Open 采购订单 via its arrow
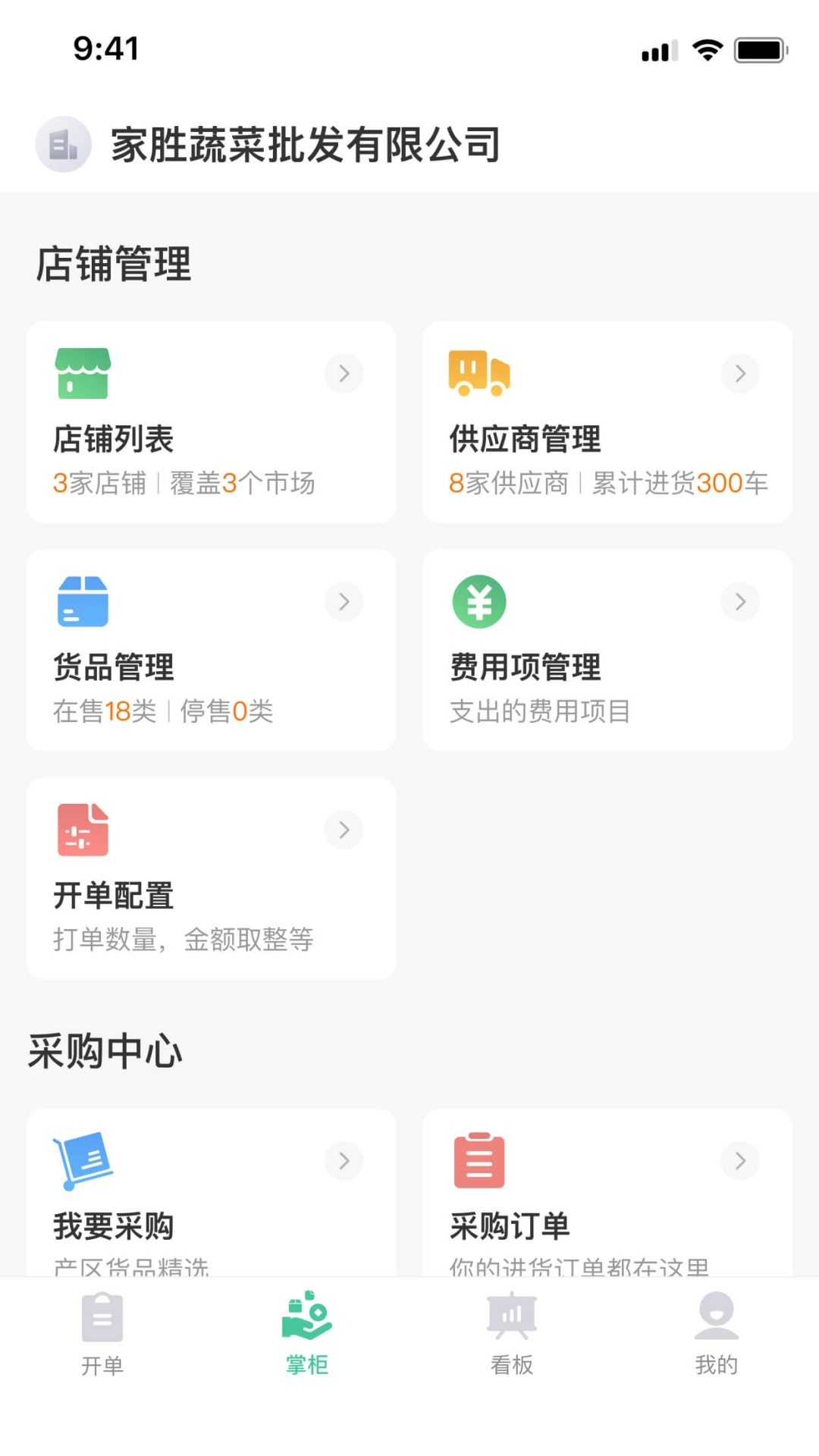Image resolution: width=819 pixels, height=1456 pixels. pos(740,1159)
